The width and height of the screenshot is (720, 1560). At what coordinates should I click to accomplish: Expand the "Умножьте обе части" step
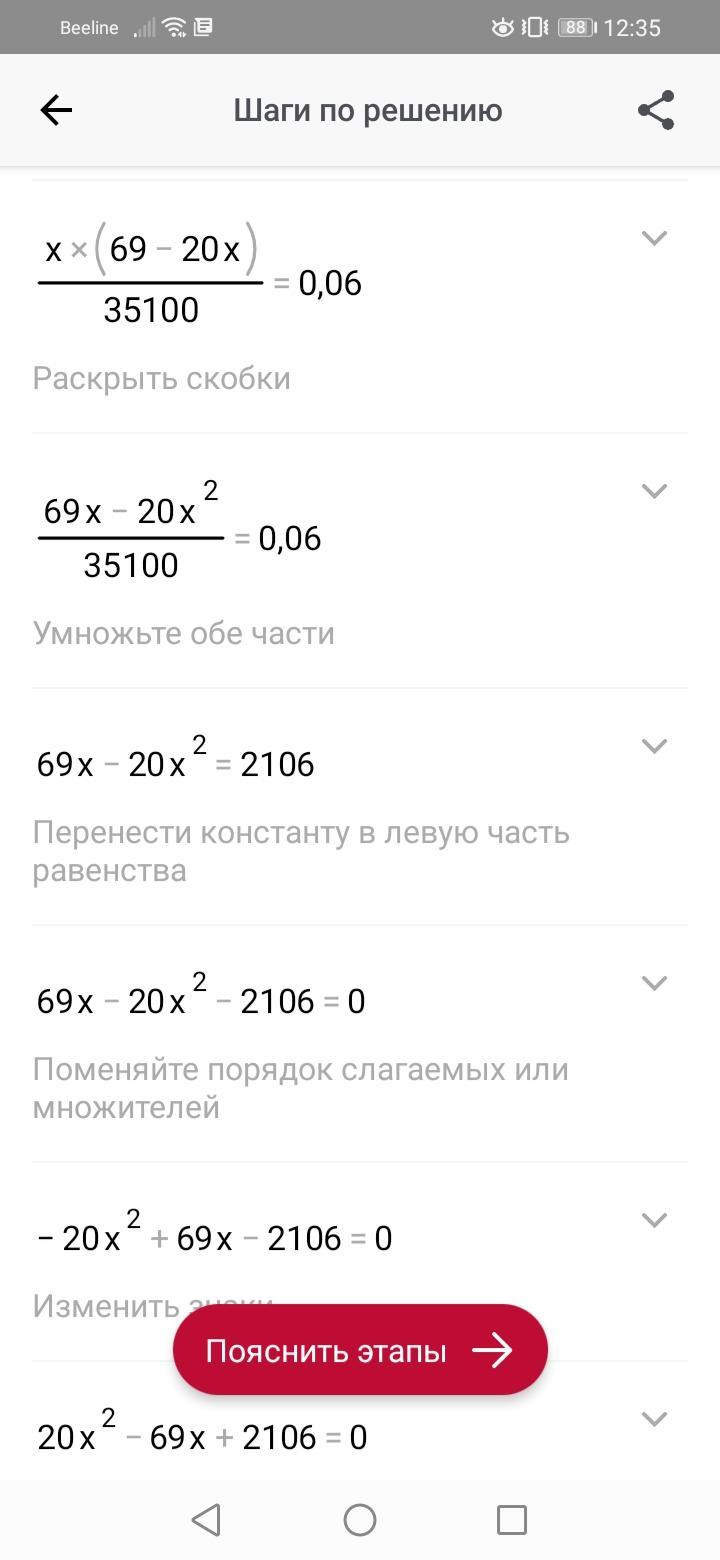(x=654, y=491)
